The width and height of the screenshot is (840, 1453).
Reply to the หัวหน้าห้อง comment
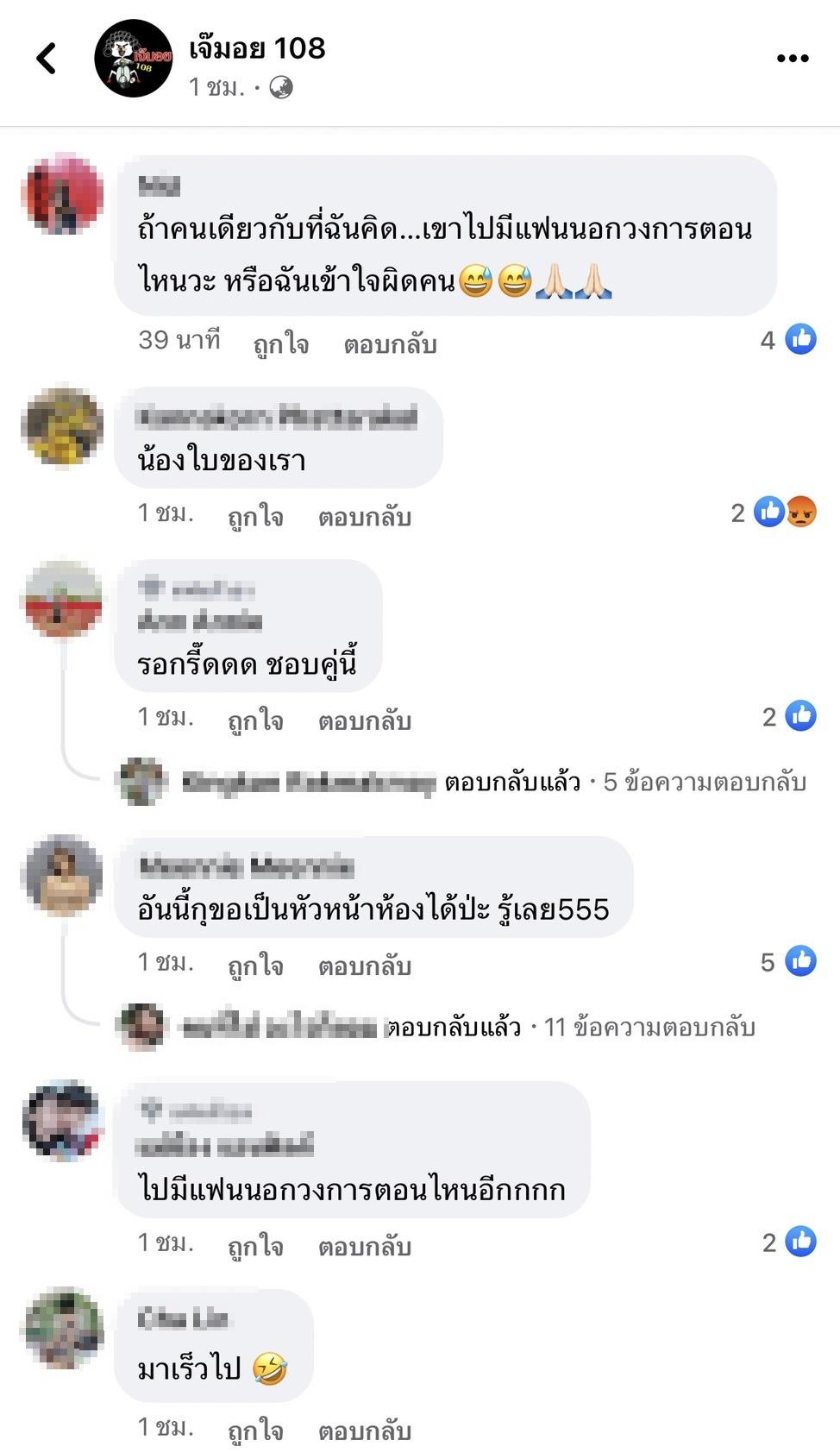pyautogui.click(x=364, y=965)
